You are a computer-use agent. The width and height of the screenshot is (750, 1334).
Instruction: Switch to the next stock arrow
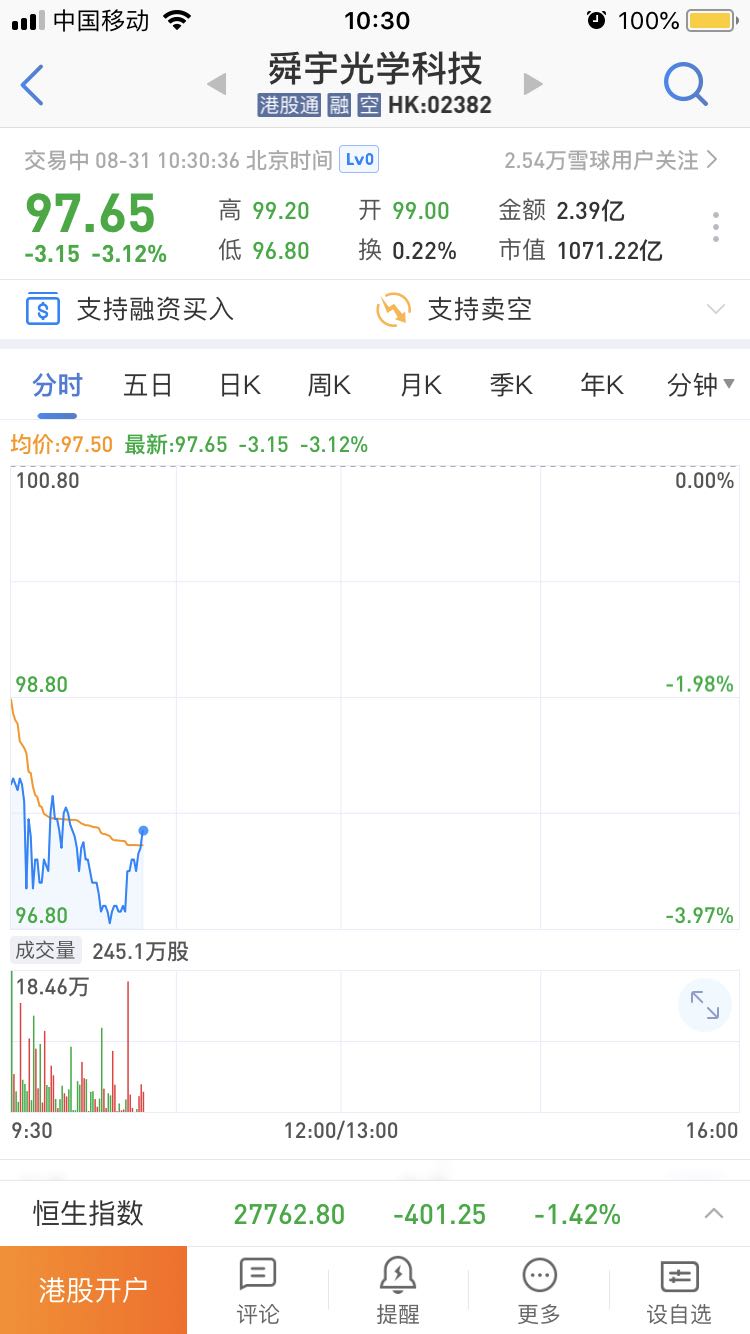tap(533, 85)
